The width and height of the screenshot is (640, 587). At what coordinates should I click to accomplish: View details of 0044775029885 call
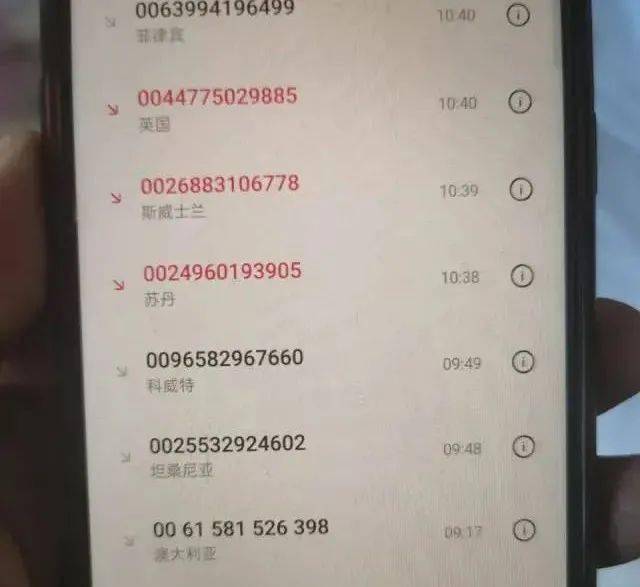point(519,101)
